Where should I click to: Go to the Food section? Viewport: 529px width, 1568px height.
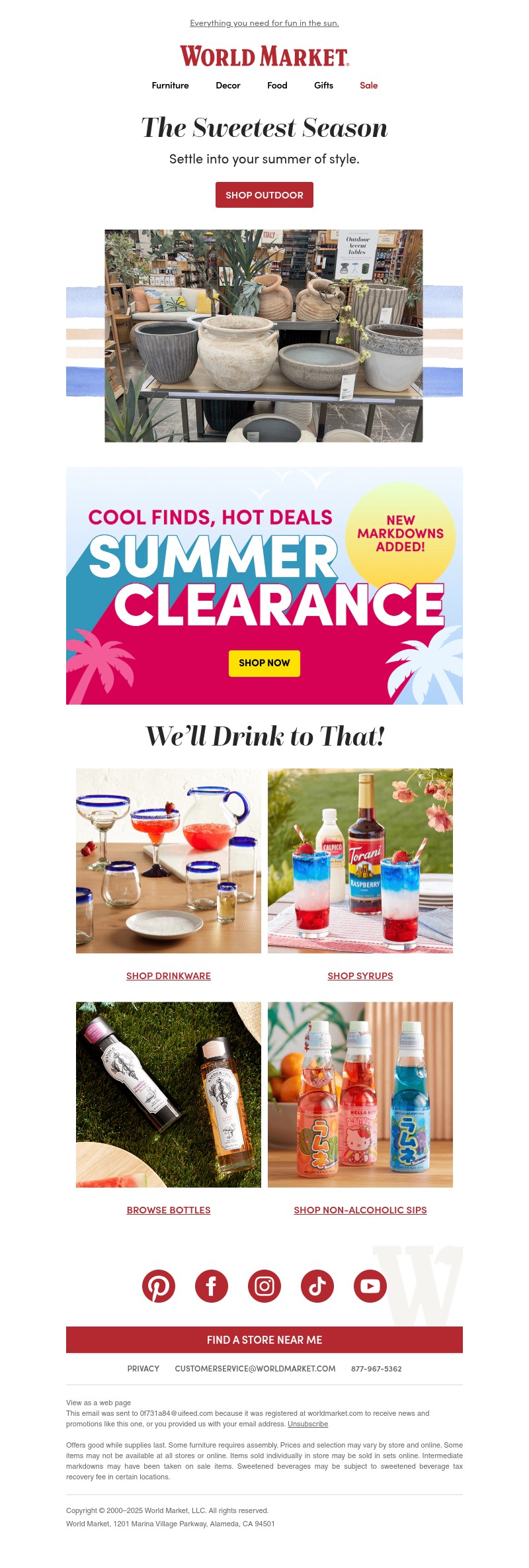coord(277,85)
